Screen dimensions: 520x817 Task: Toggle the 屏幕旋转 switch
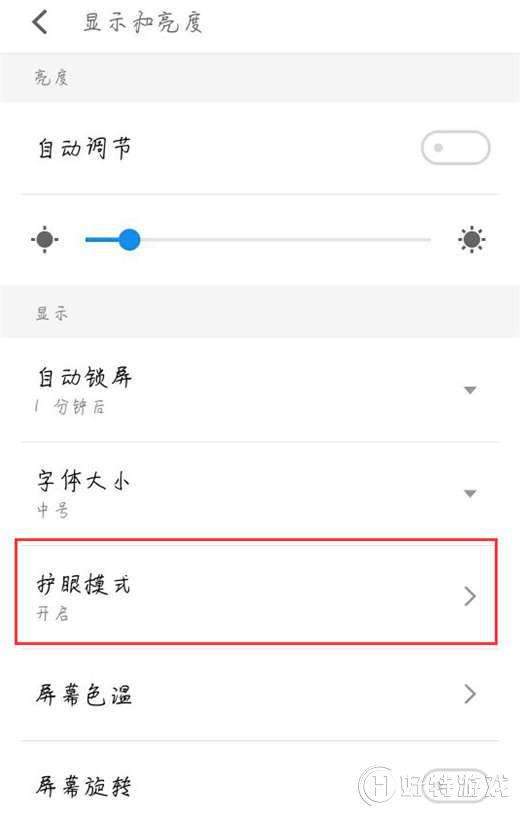pos(455,785)
